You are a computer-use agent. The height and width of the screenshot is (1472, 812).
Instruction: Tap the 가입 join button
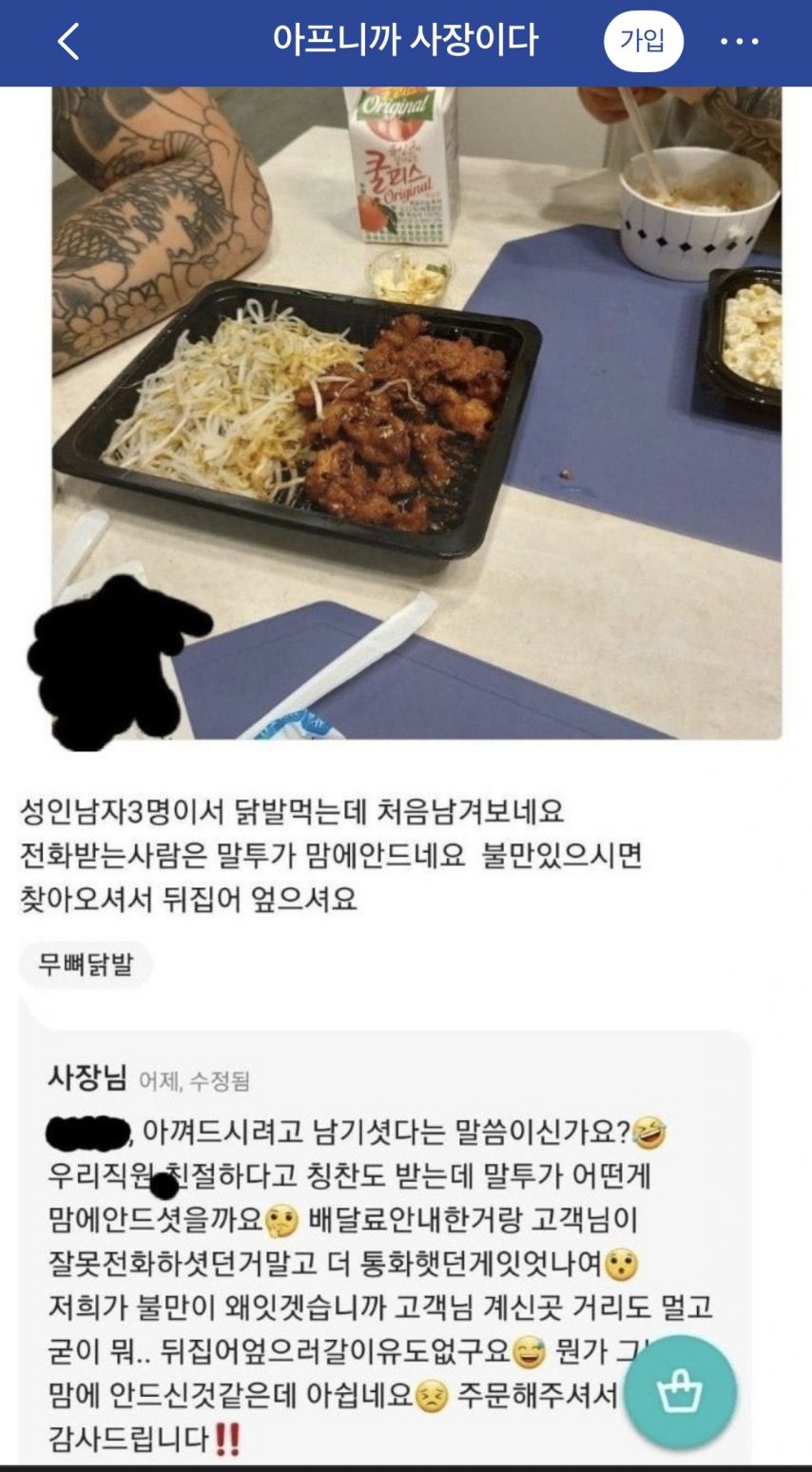point(644,41)
